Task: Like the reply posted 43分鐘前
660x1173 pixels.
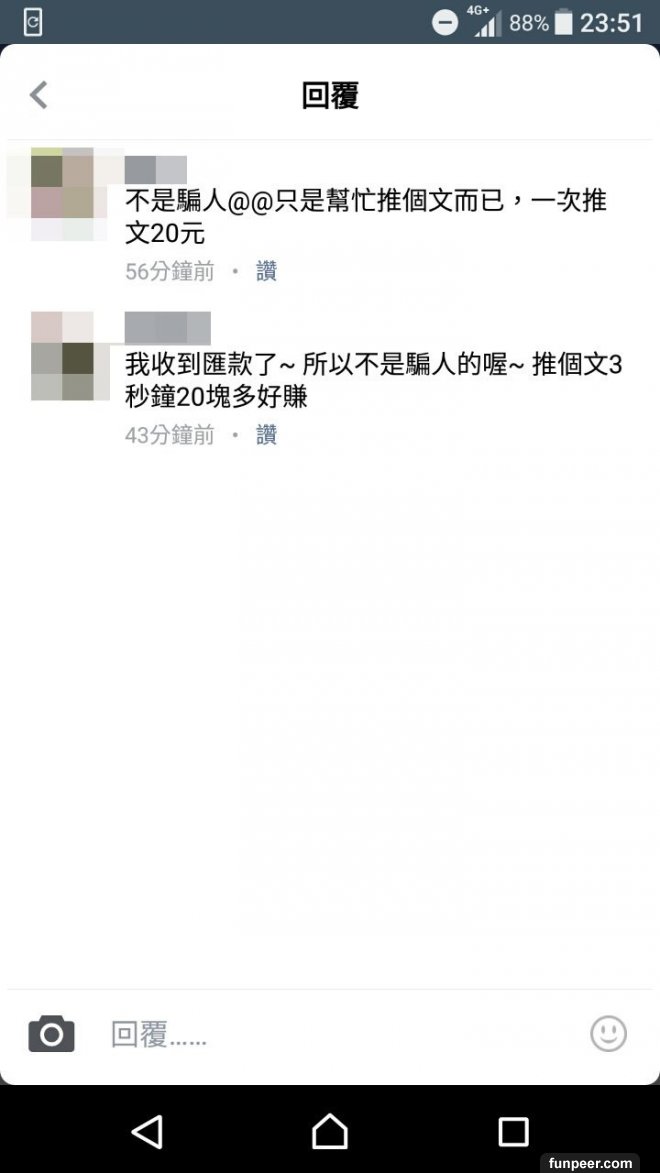Action: (x=266, y=435)
